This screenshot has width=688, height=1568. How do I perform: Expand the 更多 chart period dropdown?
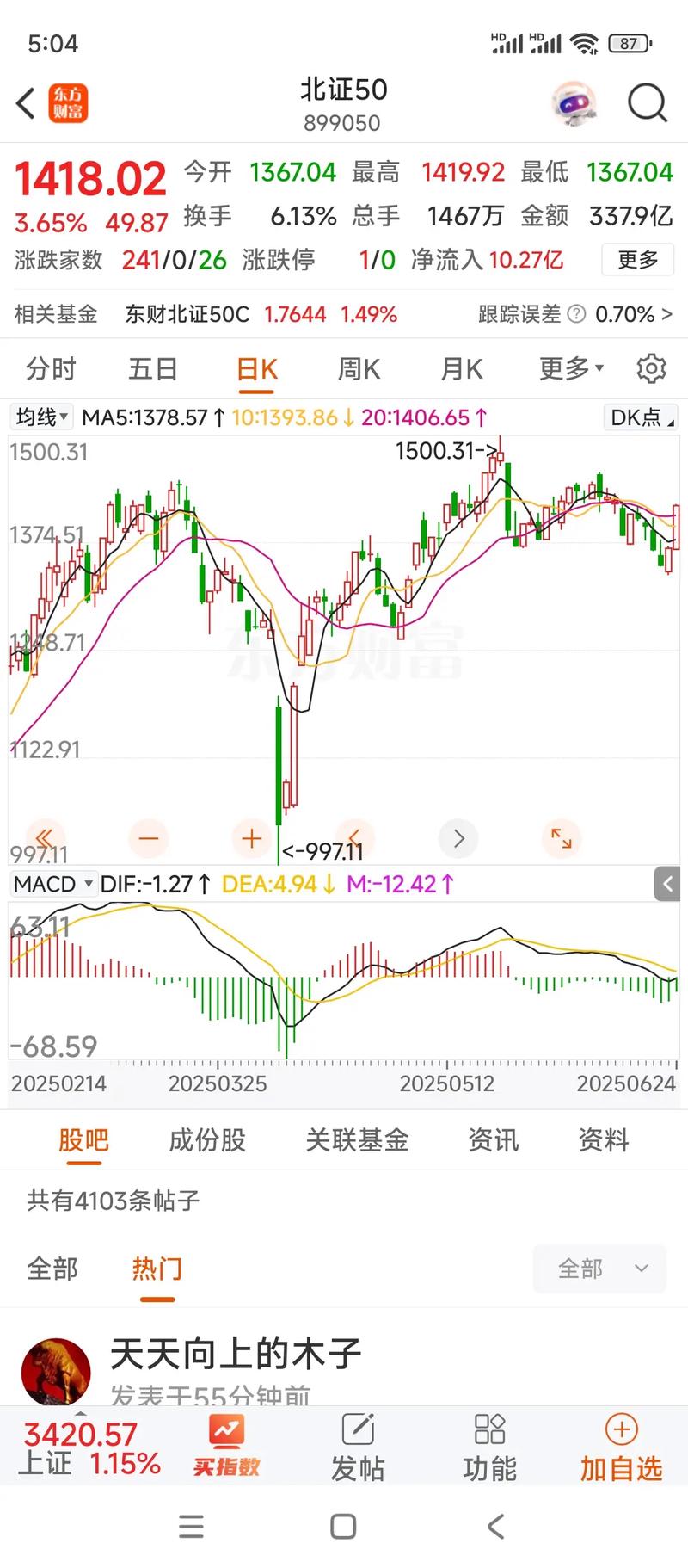tap(571, 369)
